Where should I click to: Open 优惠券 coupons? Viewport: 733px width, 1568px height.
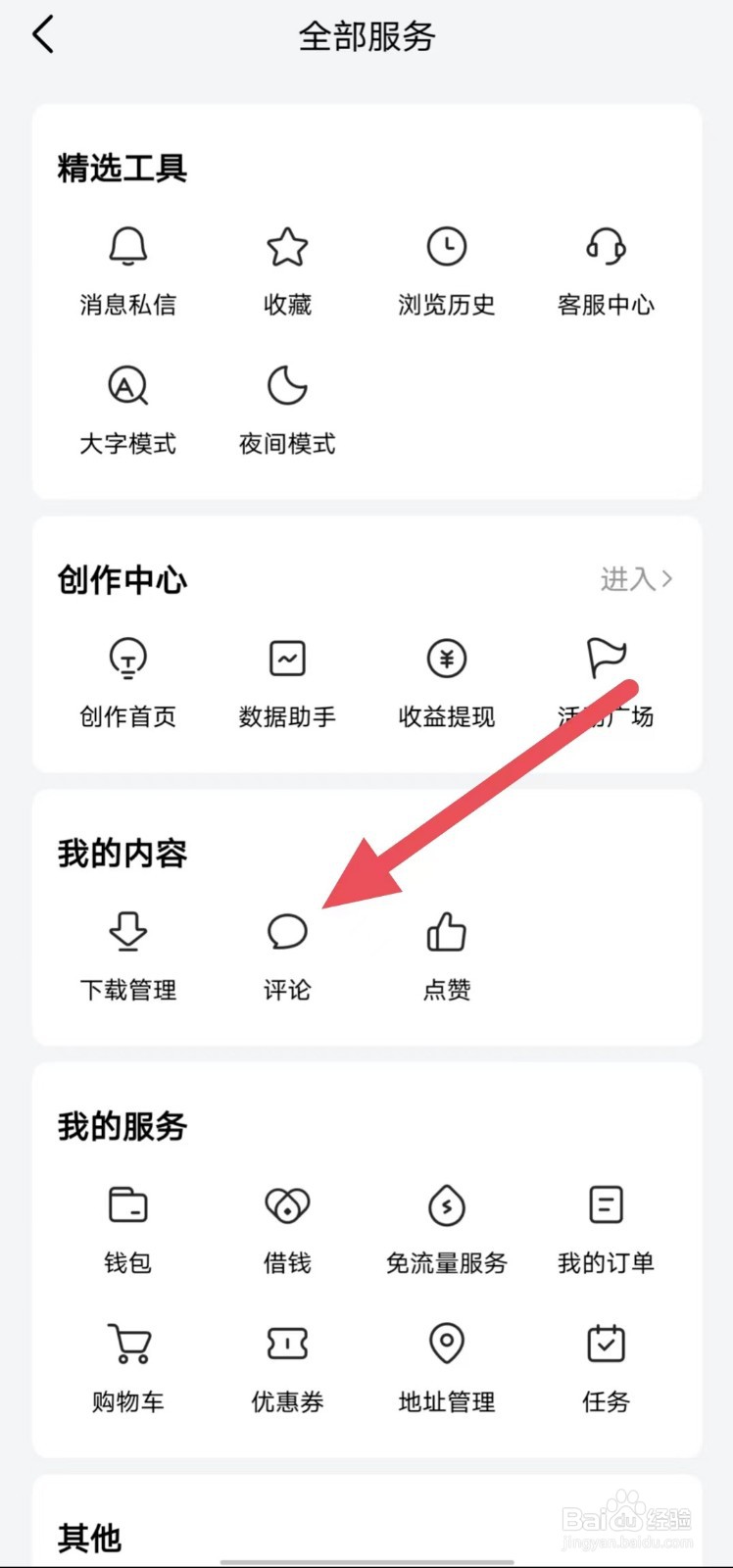(286, 1367)
